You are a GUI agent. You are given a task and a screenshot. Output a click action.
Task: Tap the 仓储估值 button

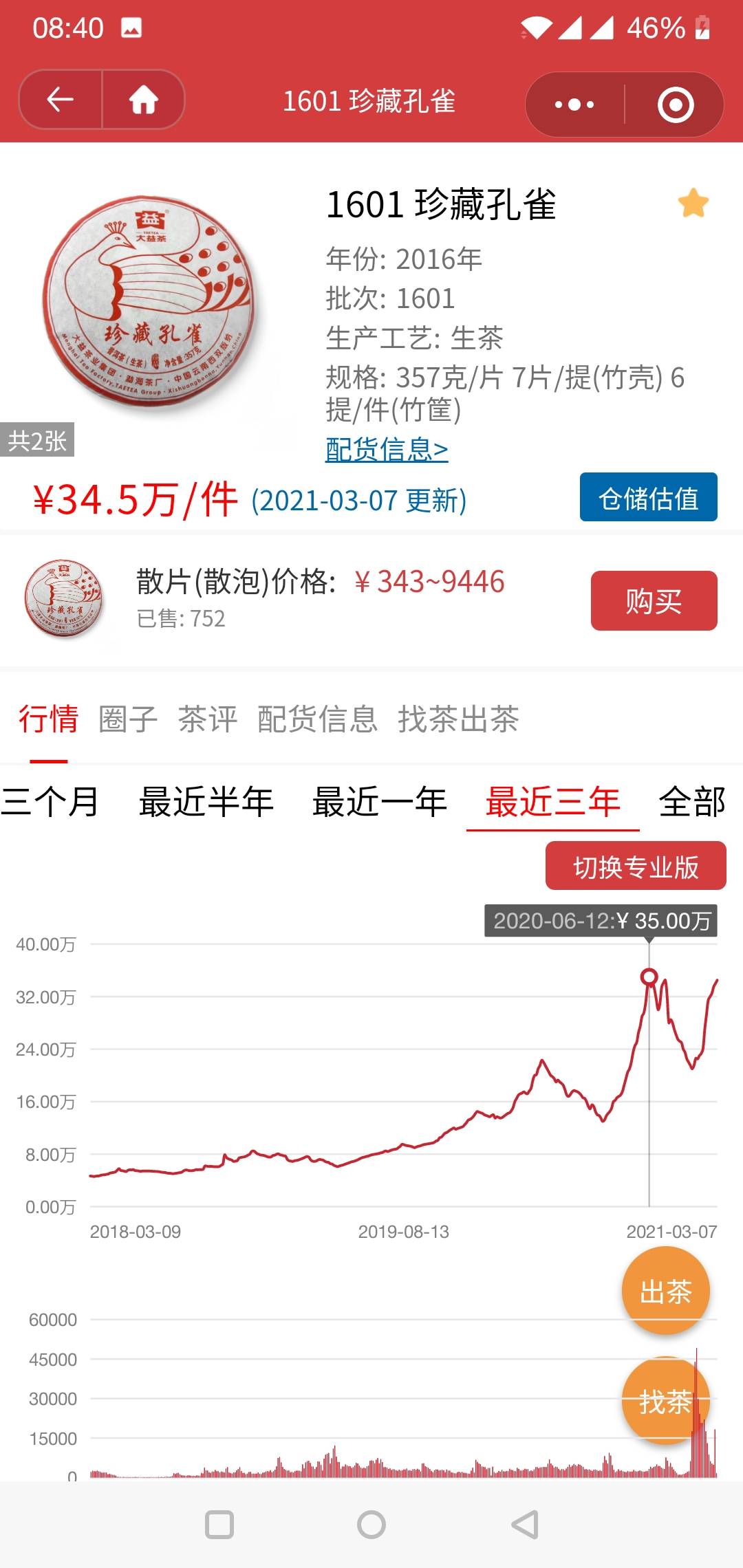[648, 497]
